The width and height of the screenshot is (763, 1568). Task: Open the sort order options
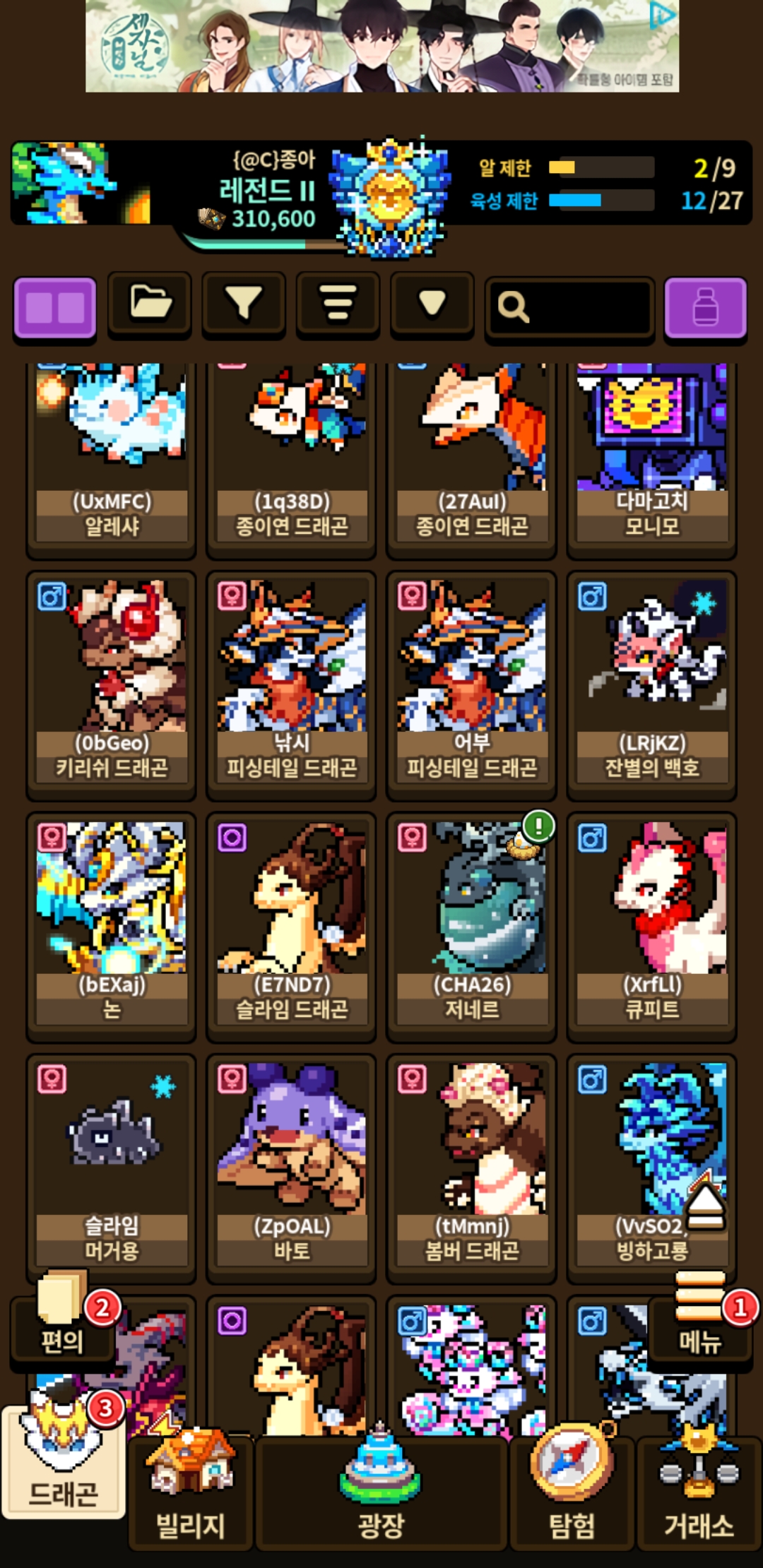pyautogui.click(x=338, y=304)
